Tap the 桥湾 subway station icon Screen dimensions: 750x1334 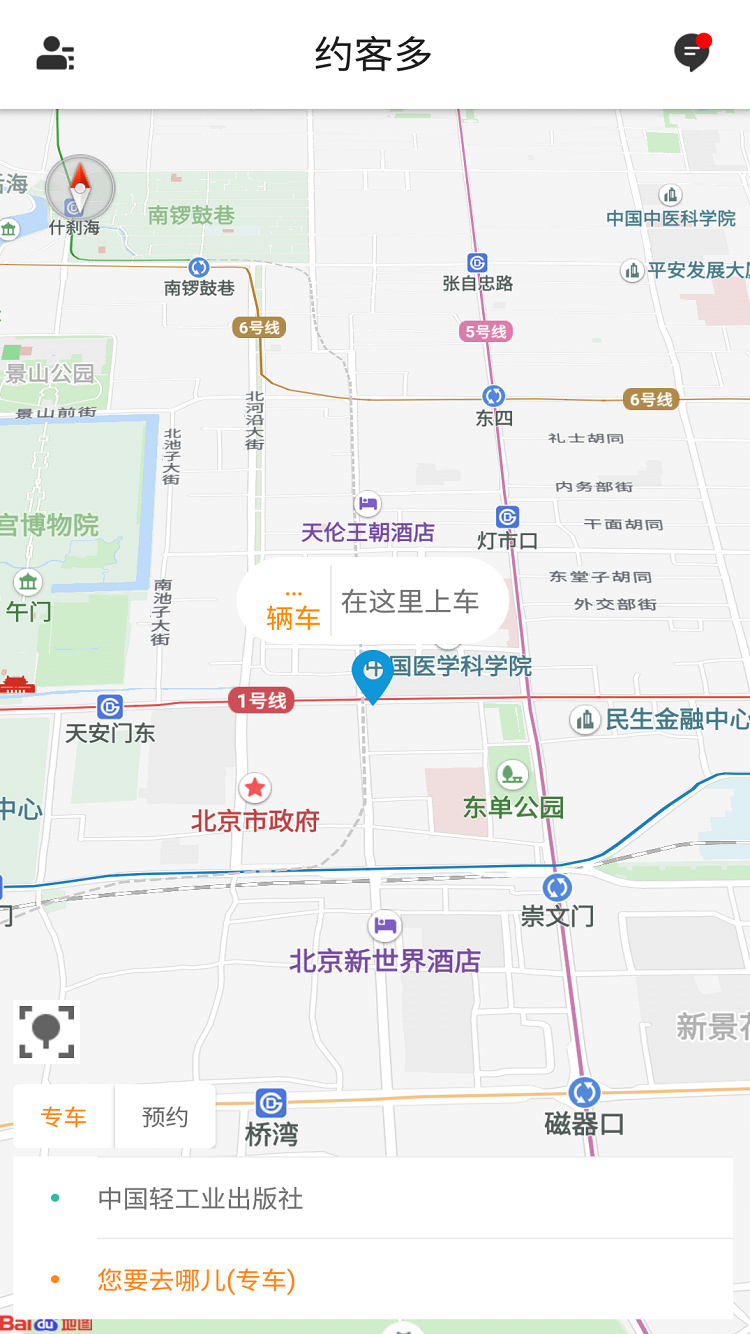click(272, 1105)
